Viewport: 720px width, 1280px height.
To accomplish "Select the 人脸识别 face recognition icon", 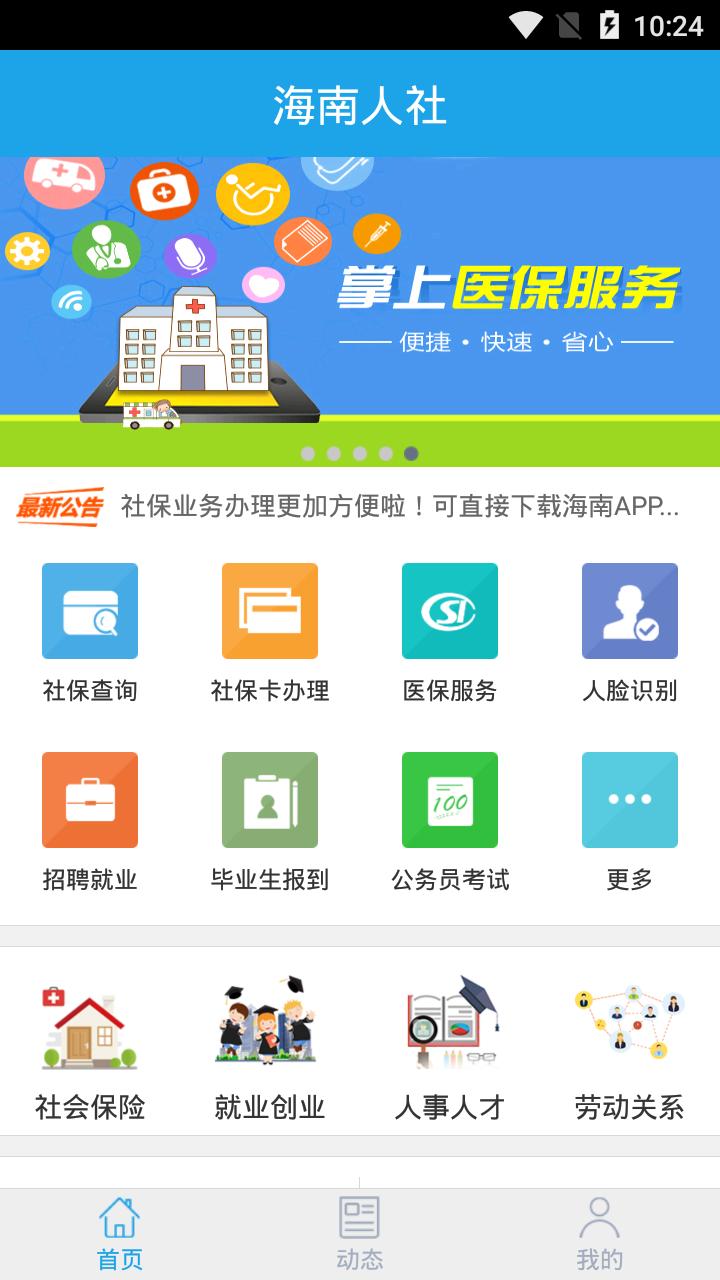I will click(630, 611).
